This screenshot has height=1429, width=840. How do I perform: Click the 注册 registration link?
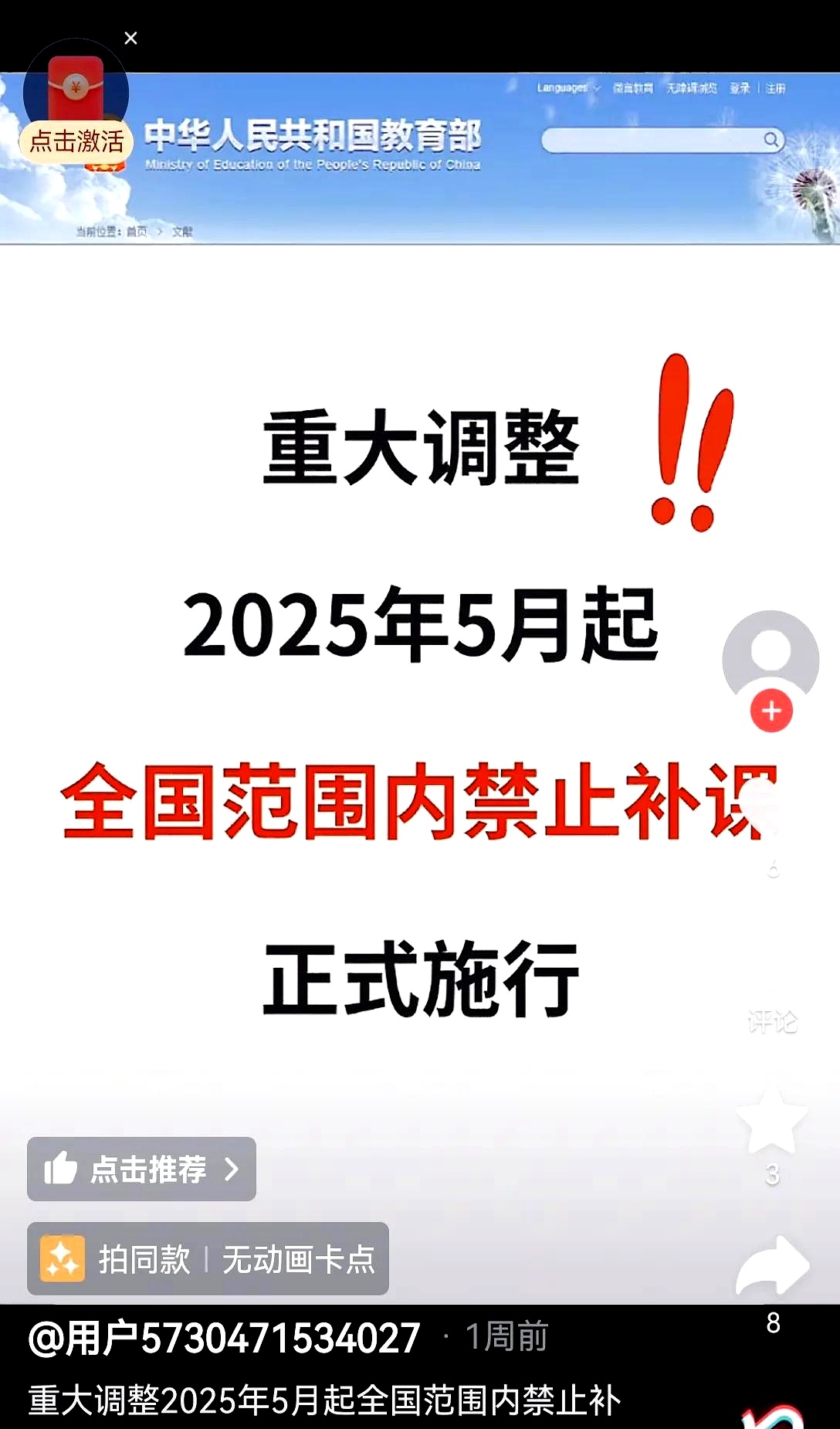pos(774,88)
